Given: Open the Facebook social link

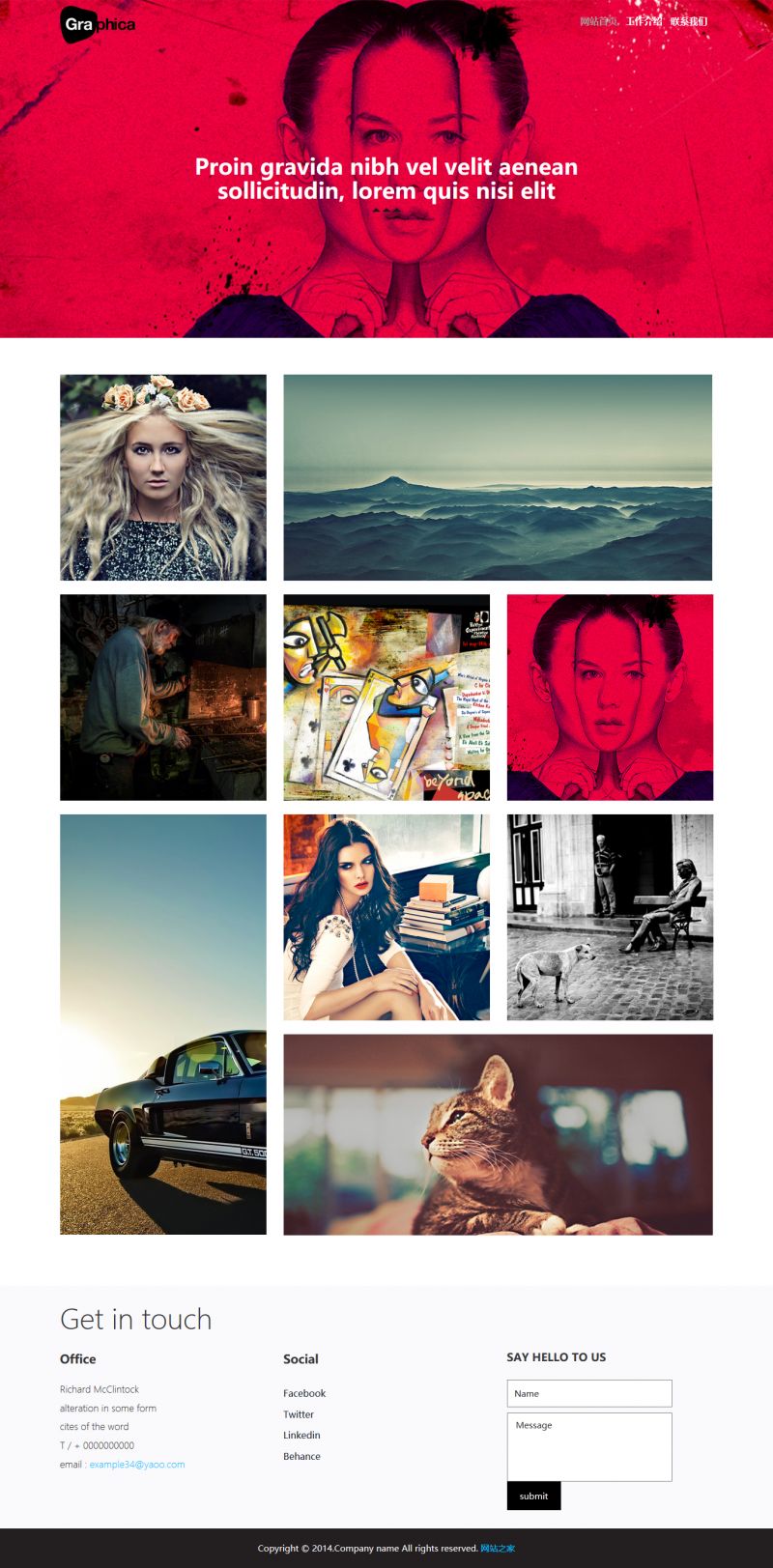Looking at the screenshot, I should click(x=304, y=1393).
